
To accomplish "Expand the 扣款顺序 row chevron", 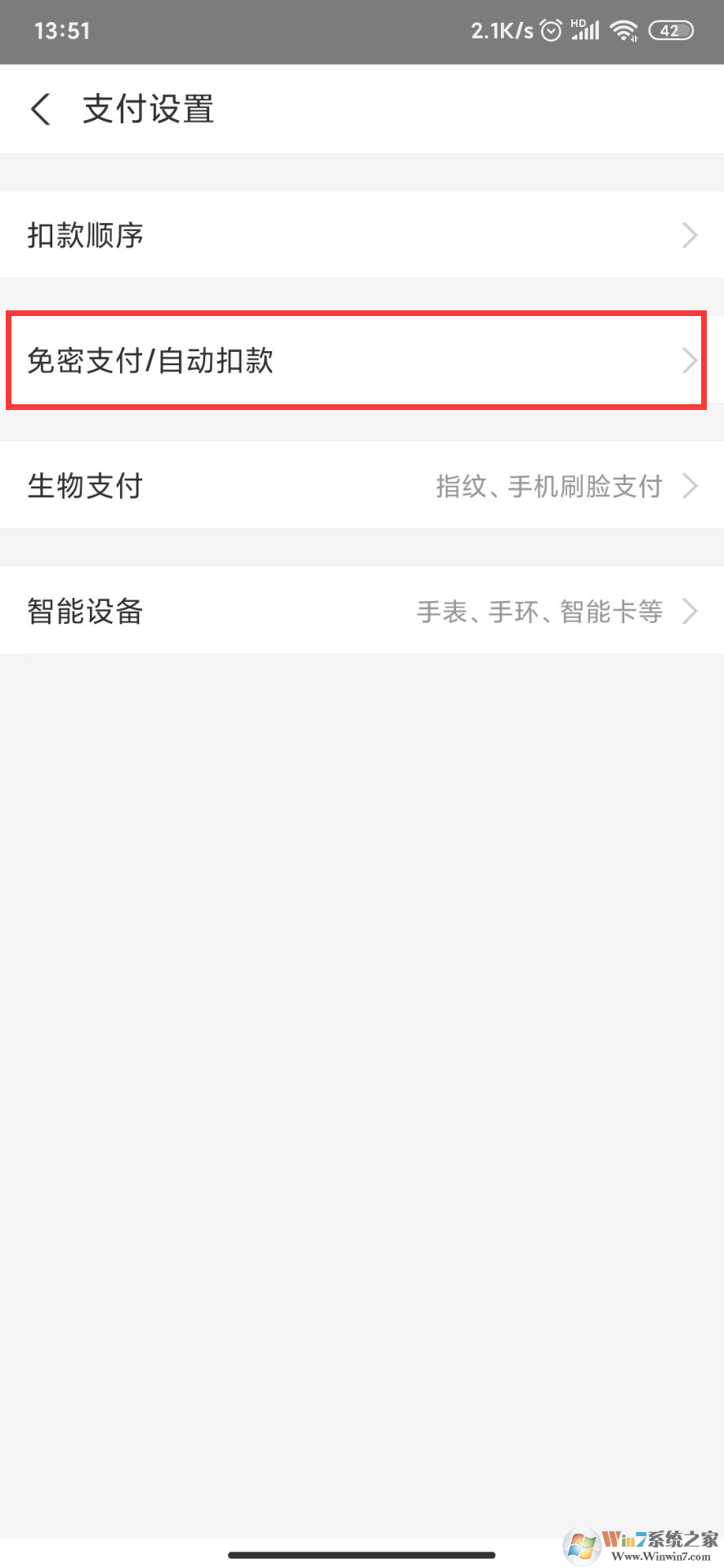I will pyautogui.click(x=689, y=235).
